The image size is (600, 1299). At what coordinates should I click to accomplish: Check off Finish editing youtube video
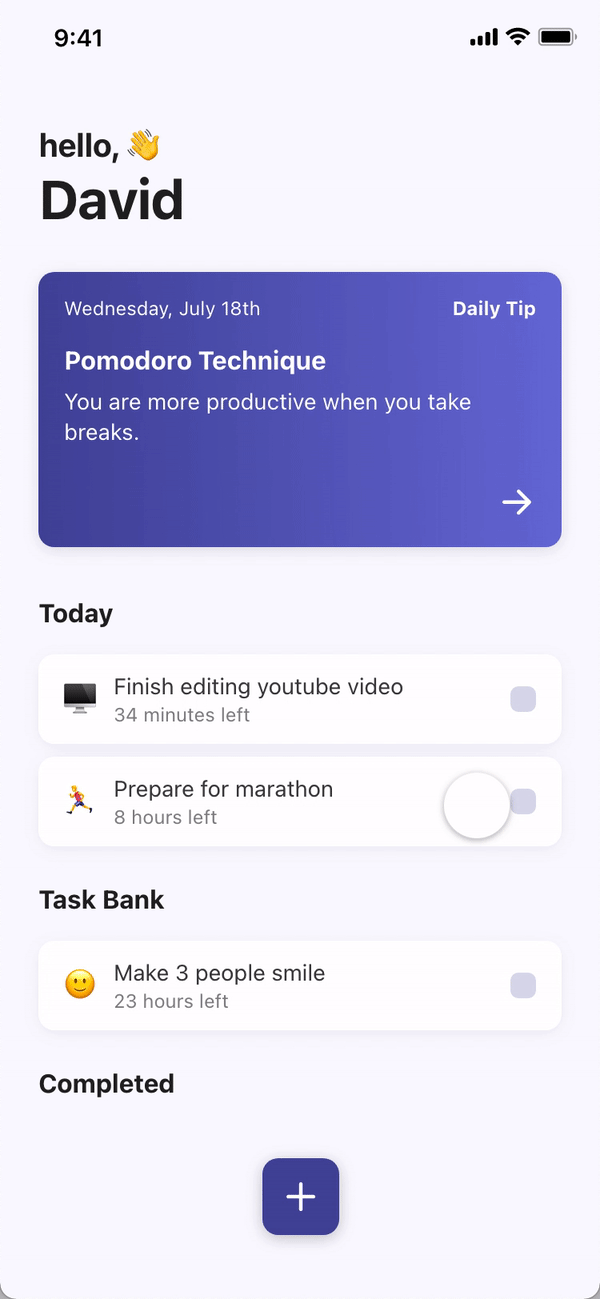point(523,699)
